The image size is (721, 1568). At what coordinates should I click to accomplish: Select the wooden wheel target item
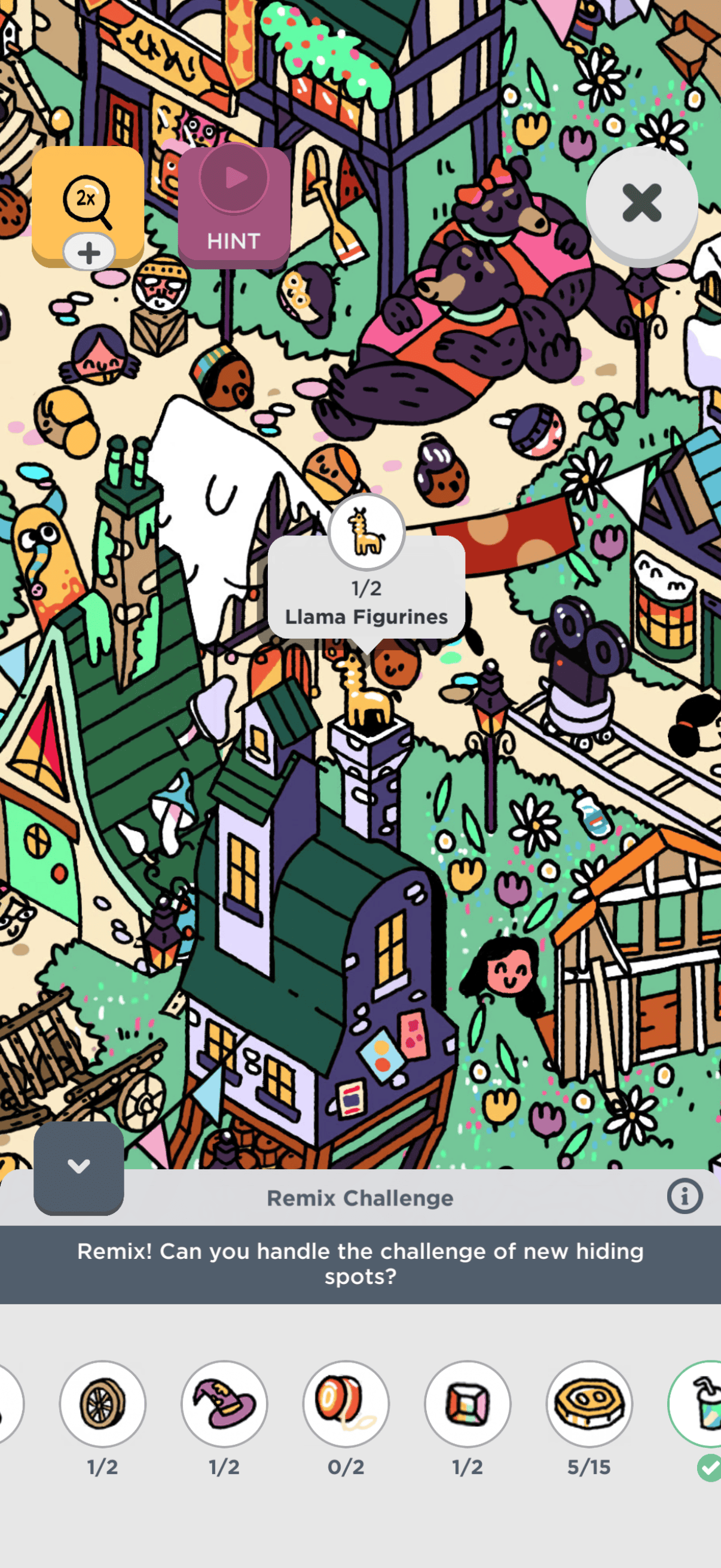click(x=102, y=1404)
